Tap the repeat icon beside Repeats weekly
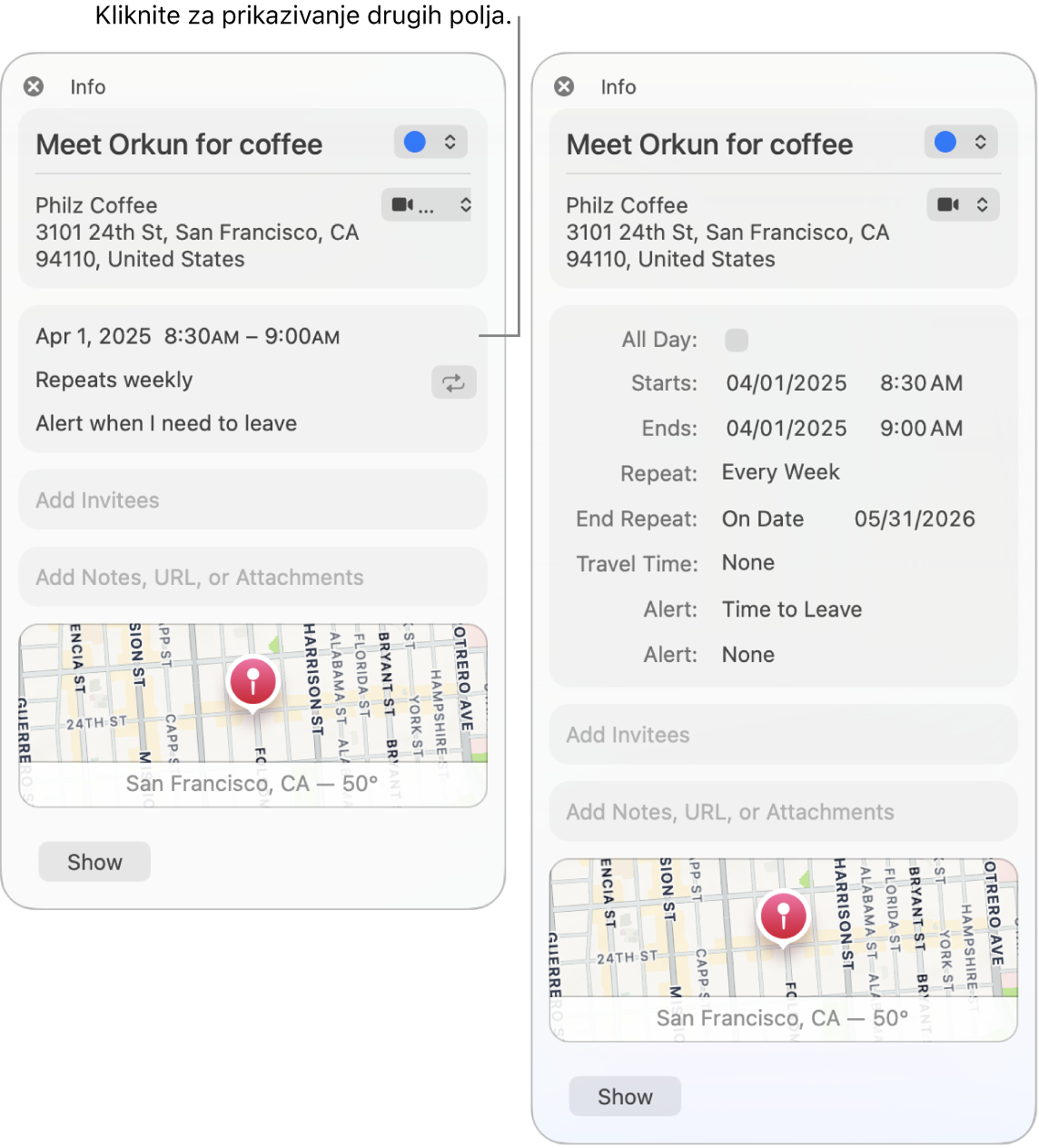The width and height of the screenshot is (1039, 1148). pyautogui.click(x=453, y=383)
